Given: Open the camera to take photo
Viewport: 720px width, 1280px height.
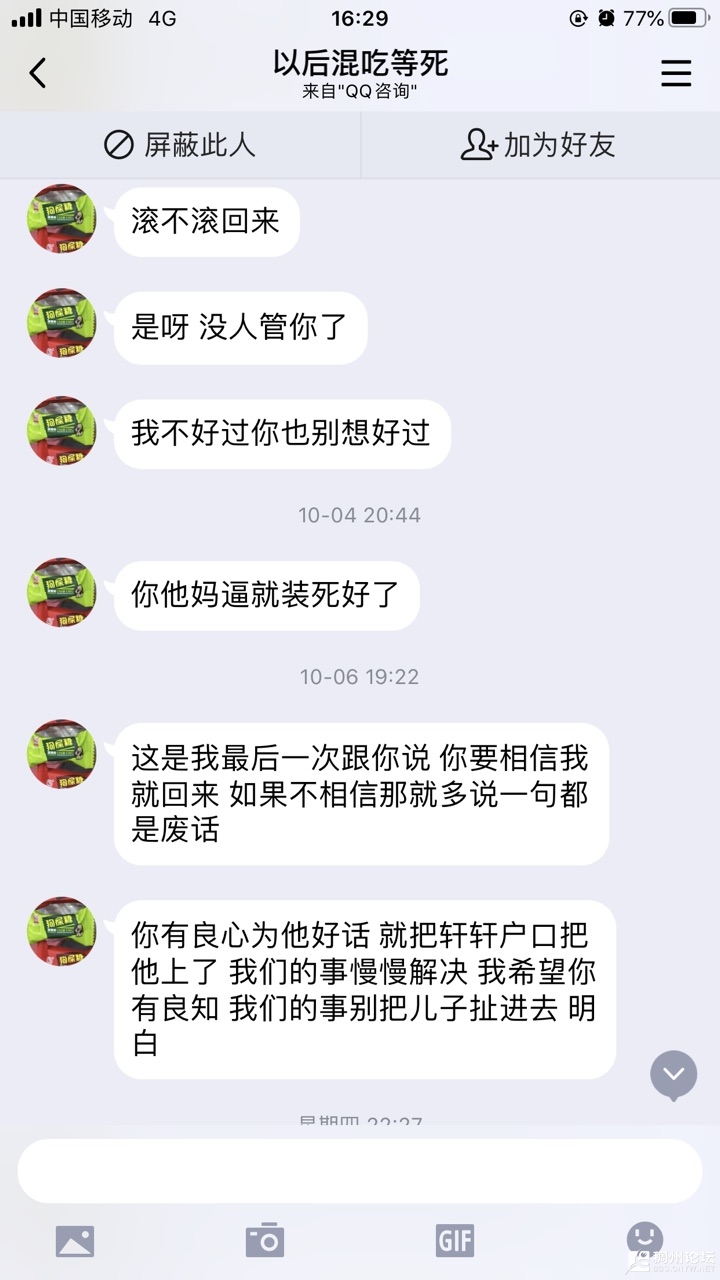Looking at the screenshot, I should click(265, 1241).
